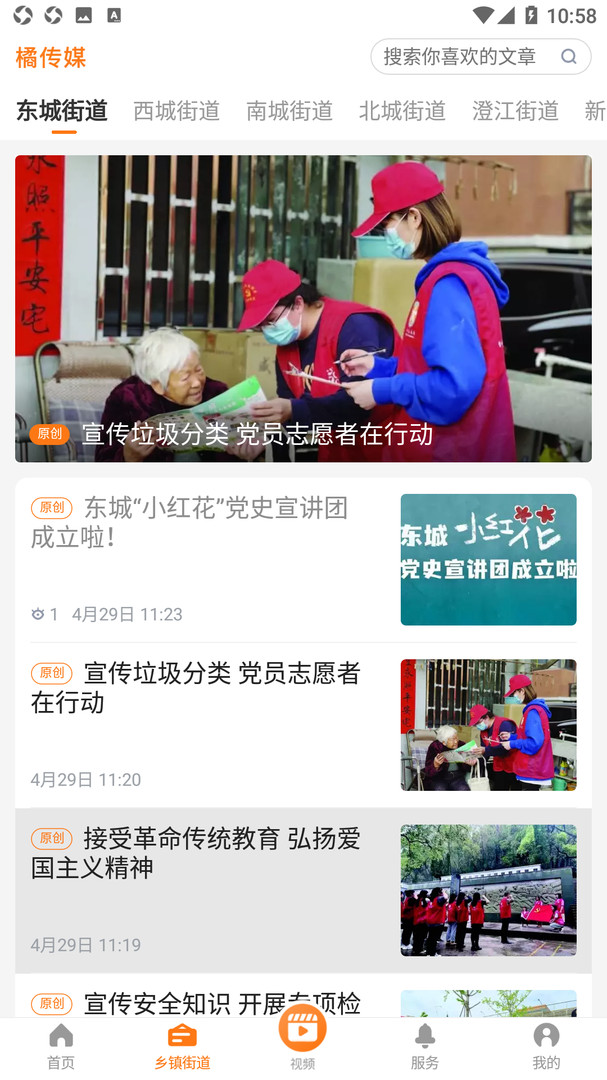Open the article search box

point(460,57)
